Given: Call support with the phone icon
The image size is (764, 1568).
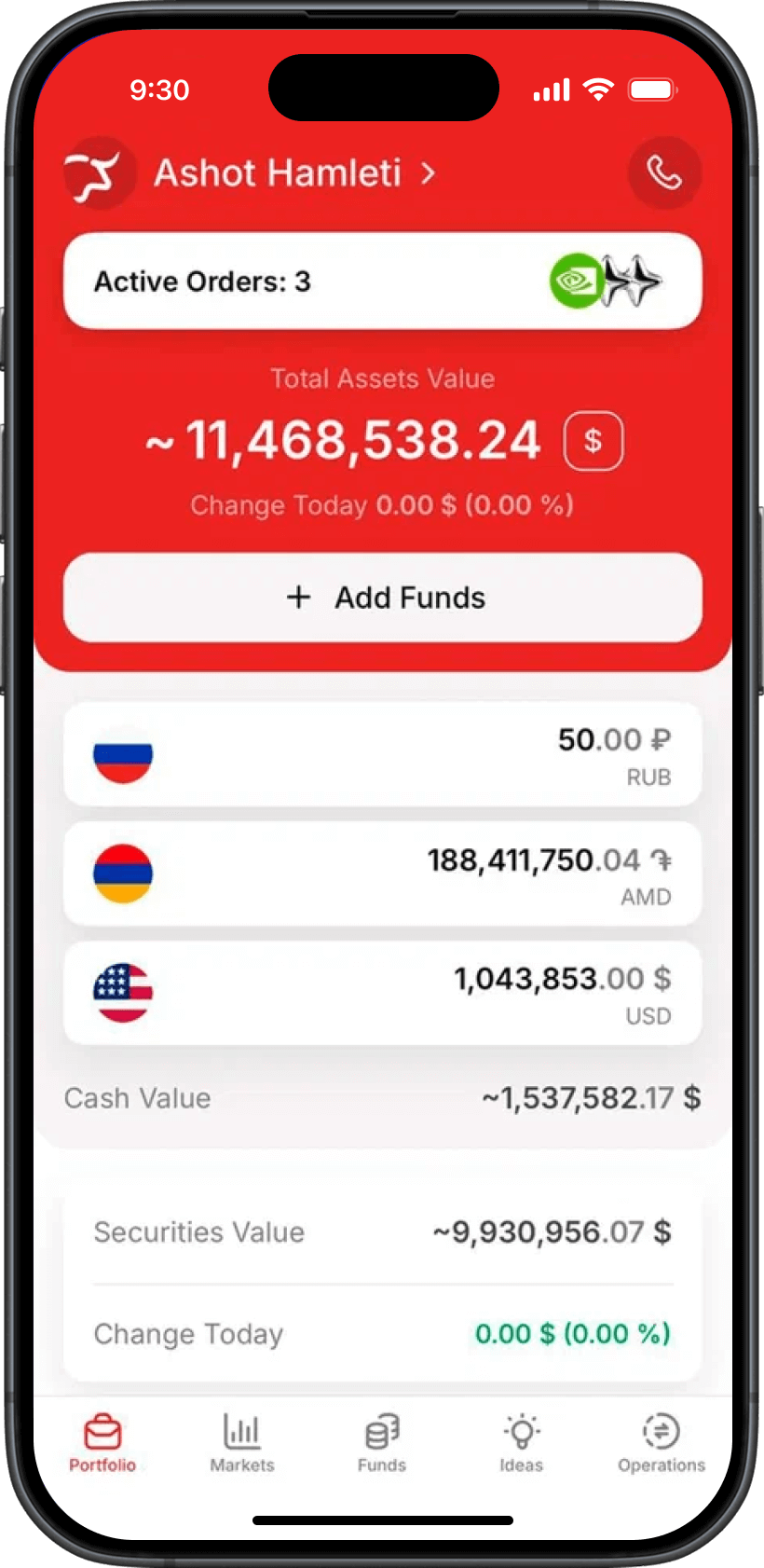Looking at the screenshot, I should (663, 173).
